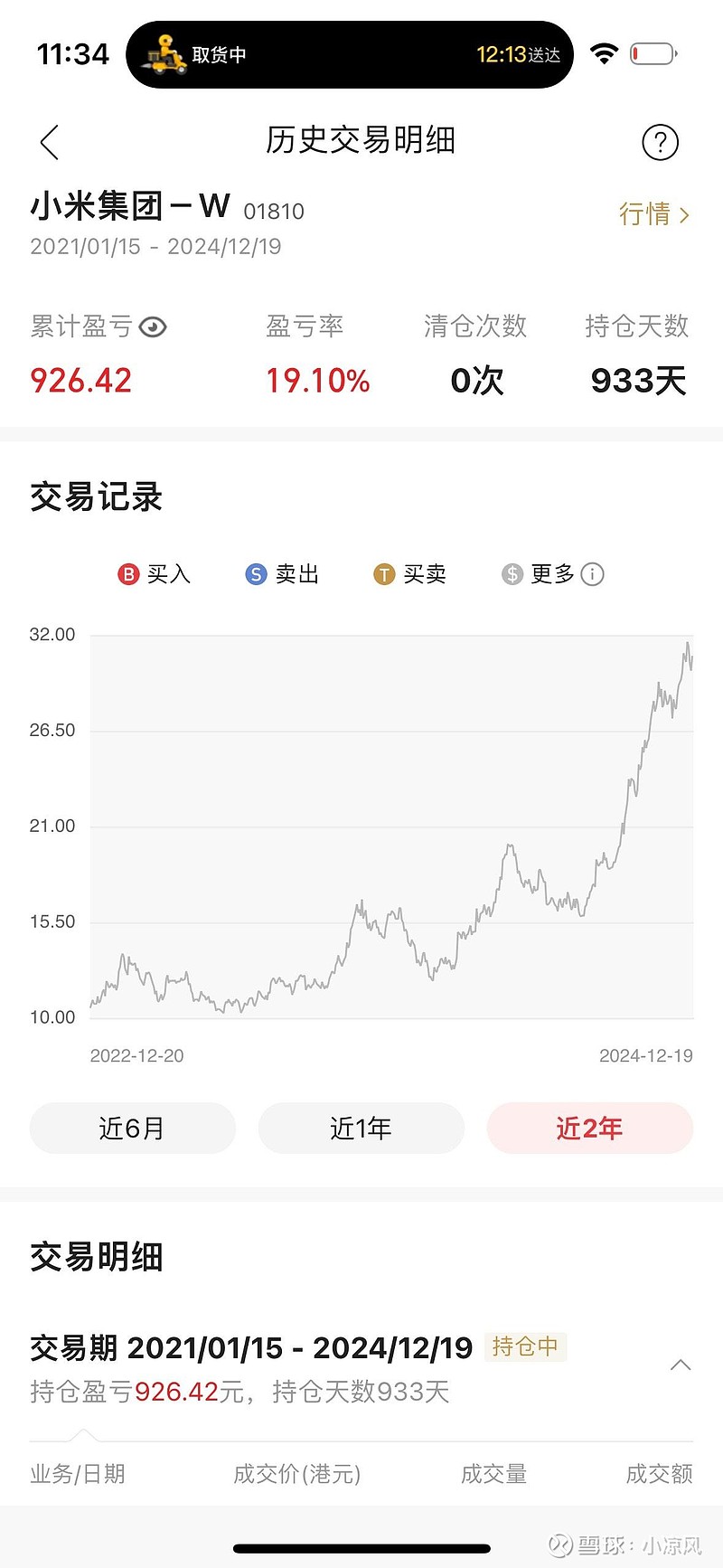The image size is (723, 1568).
Task: Tap the 持仓中 status badge
Action: pos(525,1346)
